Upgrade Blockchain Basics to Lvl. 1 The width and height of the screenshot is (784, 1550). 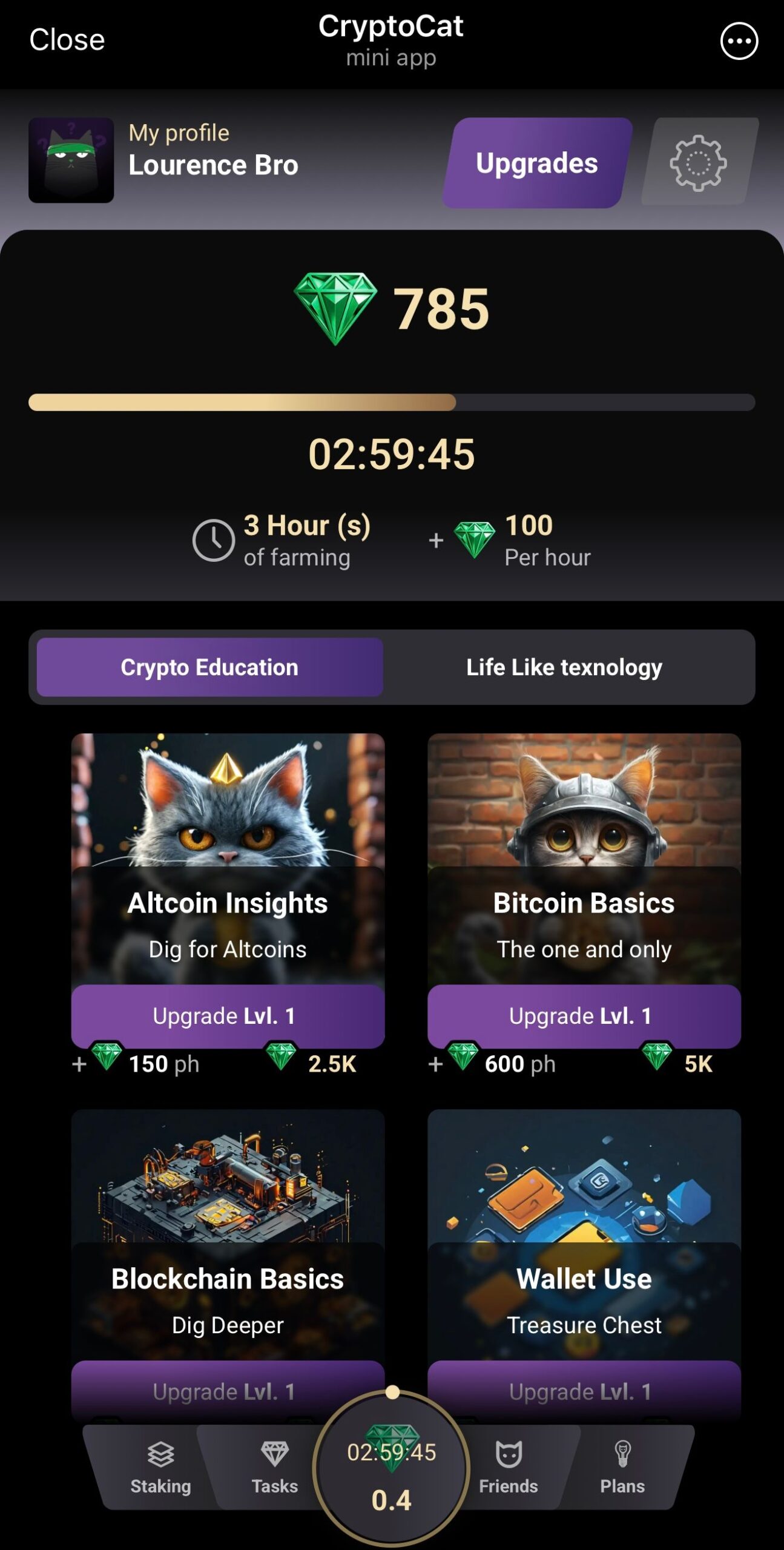228,1390
